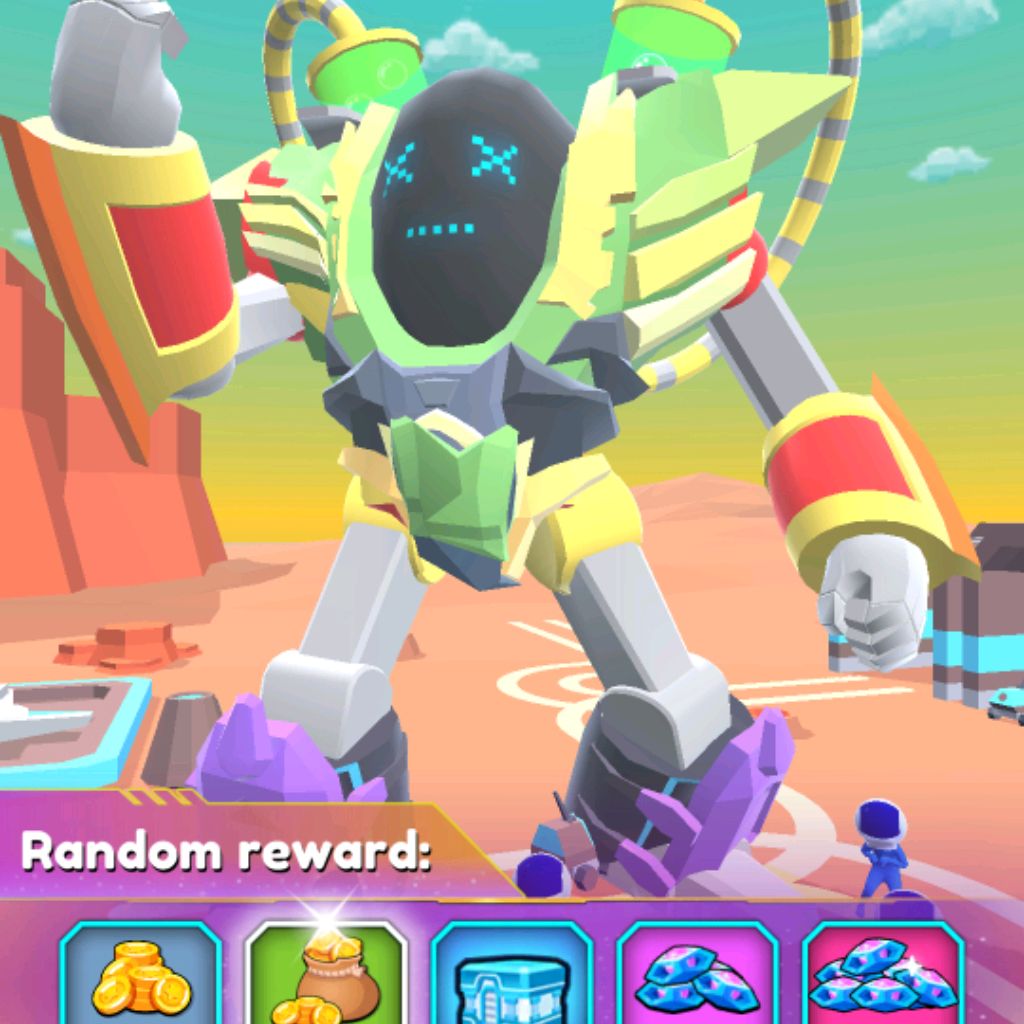Select the small gem pile reward
Image resolution: width=1024 pixels, height=1024 pixels.
coord(697,977)
